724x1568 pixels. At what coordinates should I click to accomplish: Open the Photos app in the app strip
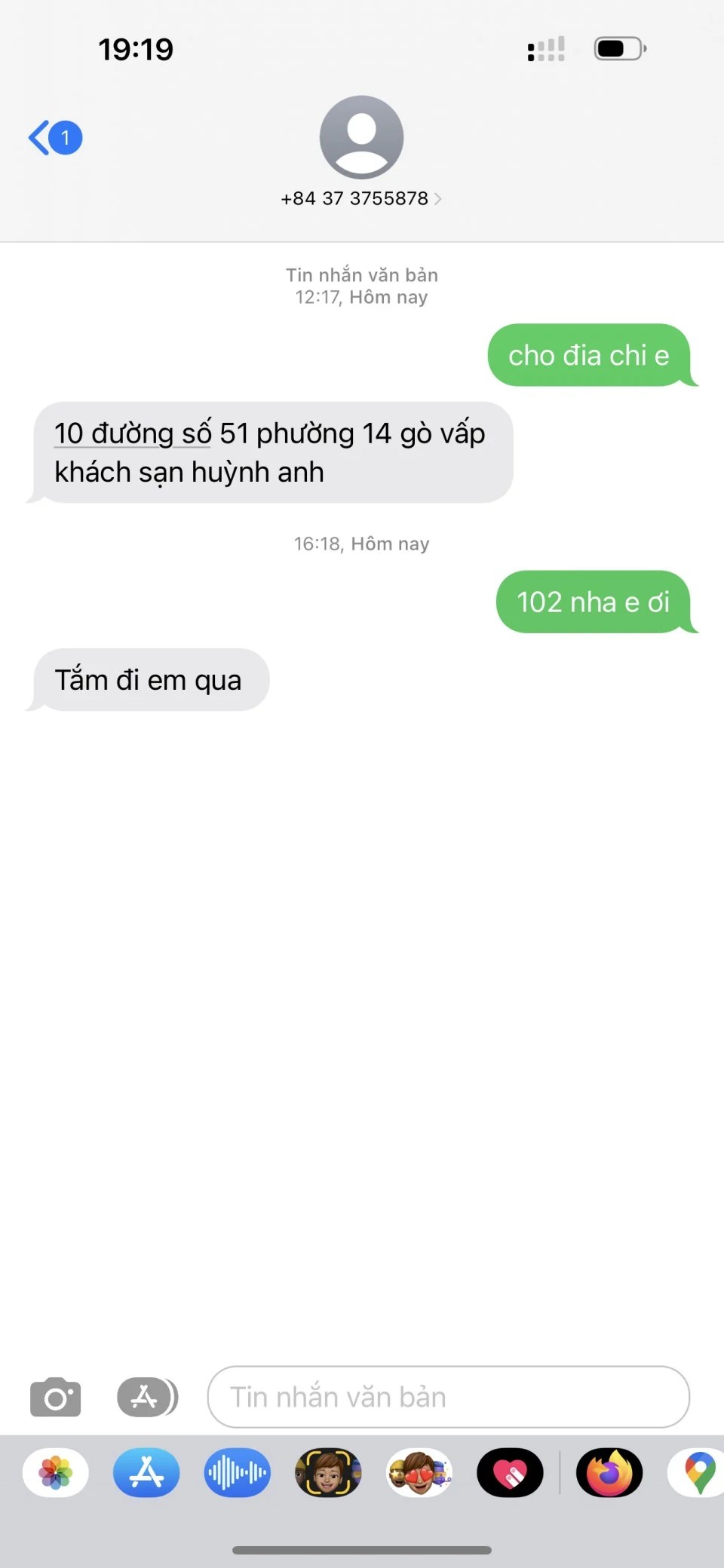(56, 1472)
